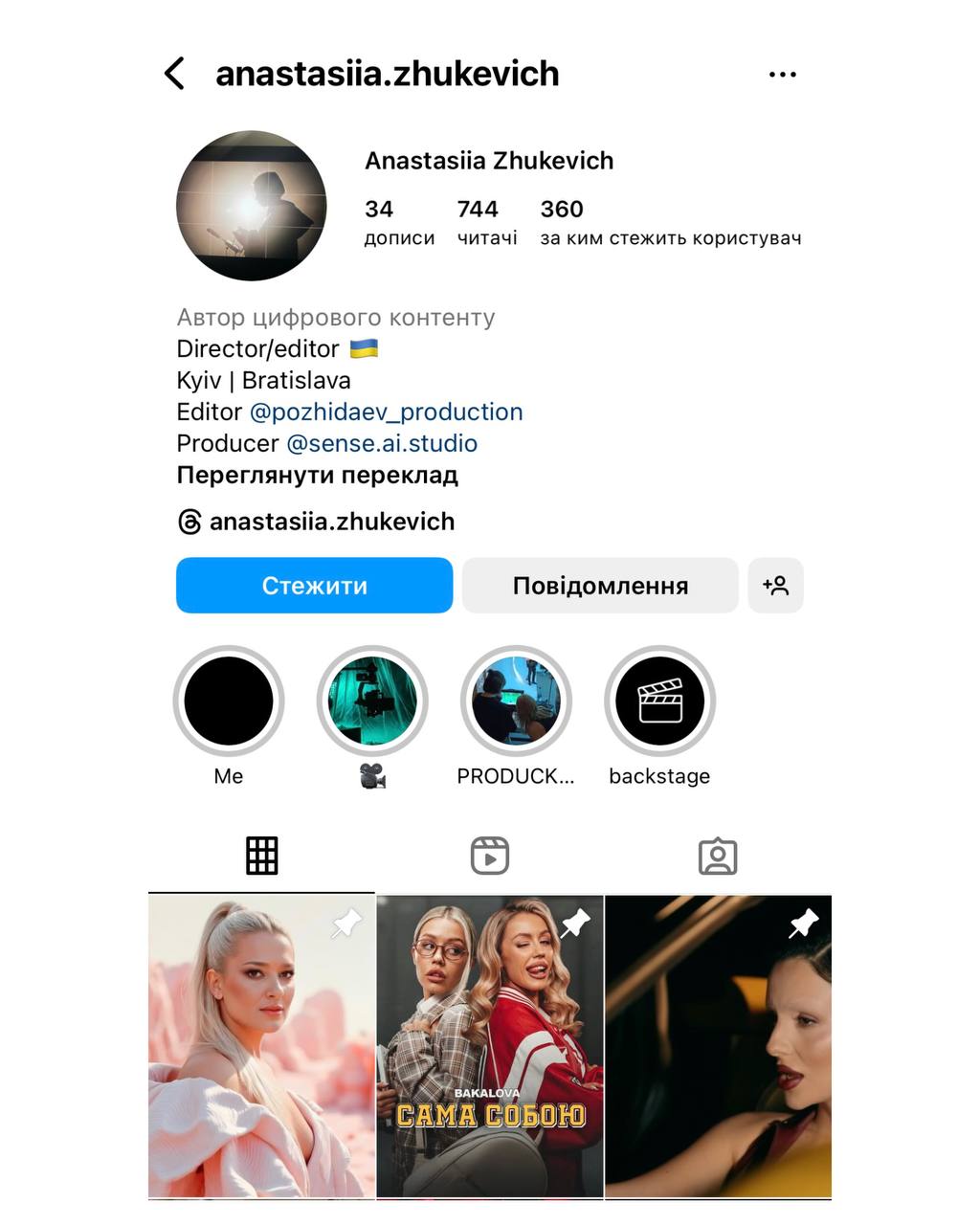
Task: Open suggested accounts add-person button
Action: tap(775, 585)
